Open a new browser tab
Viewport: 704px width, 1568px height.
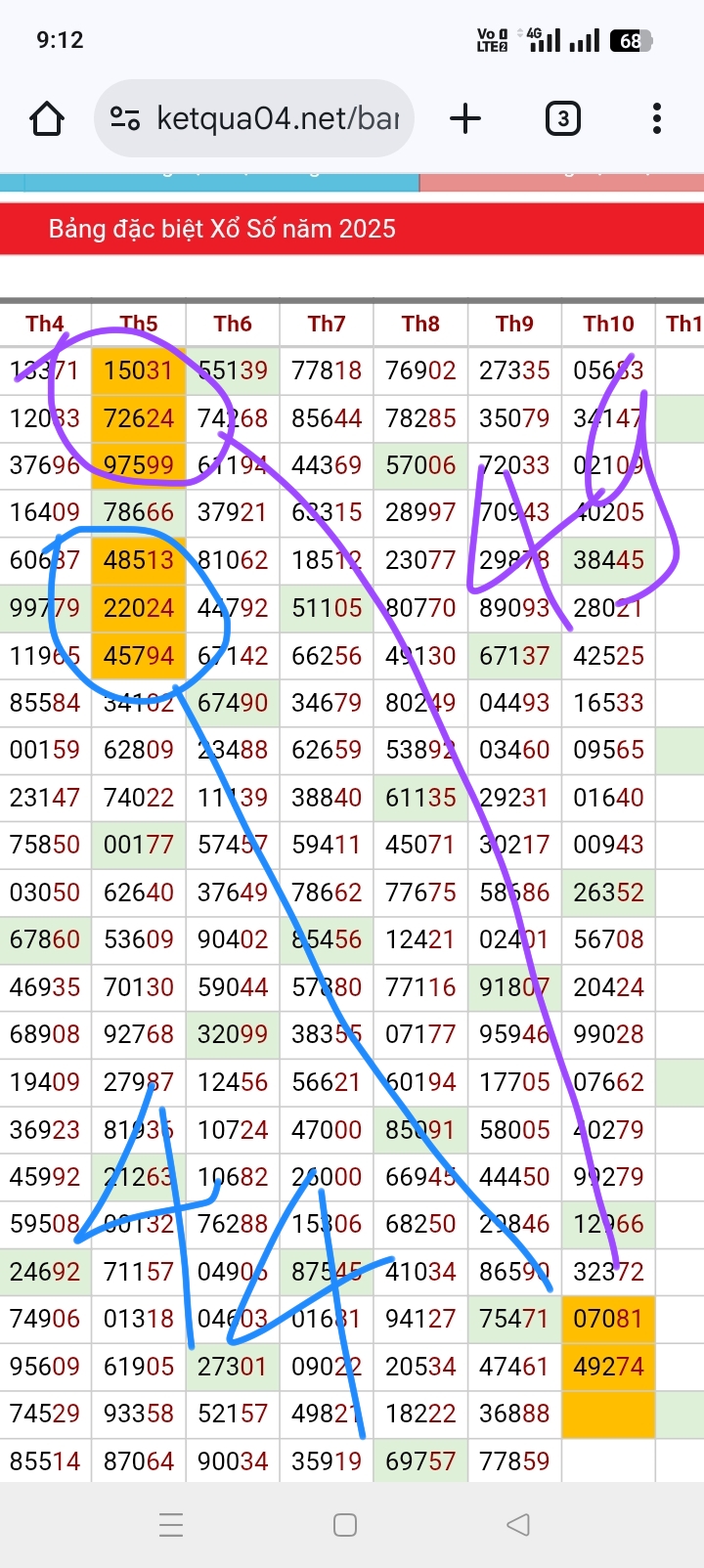[465, 119]
